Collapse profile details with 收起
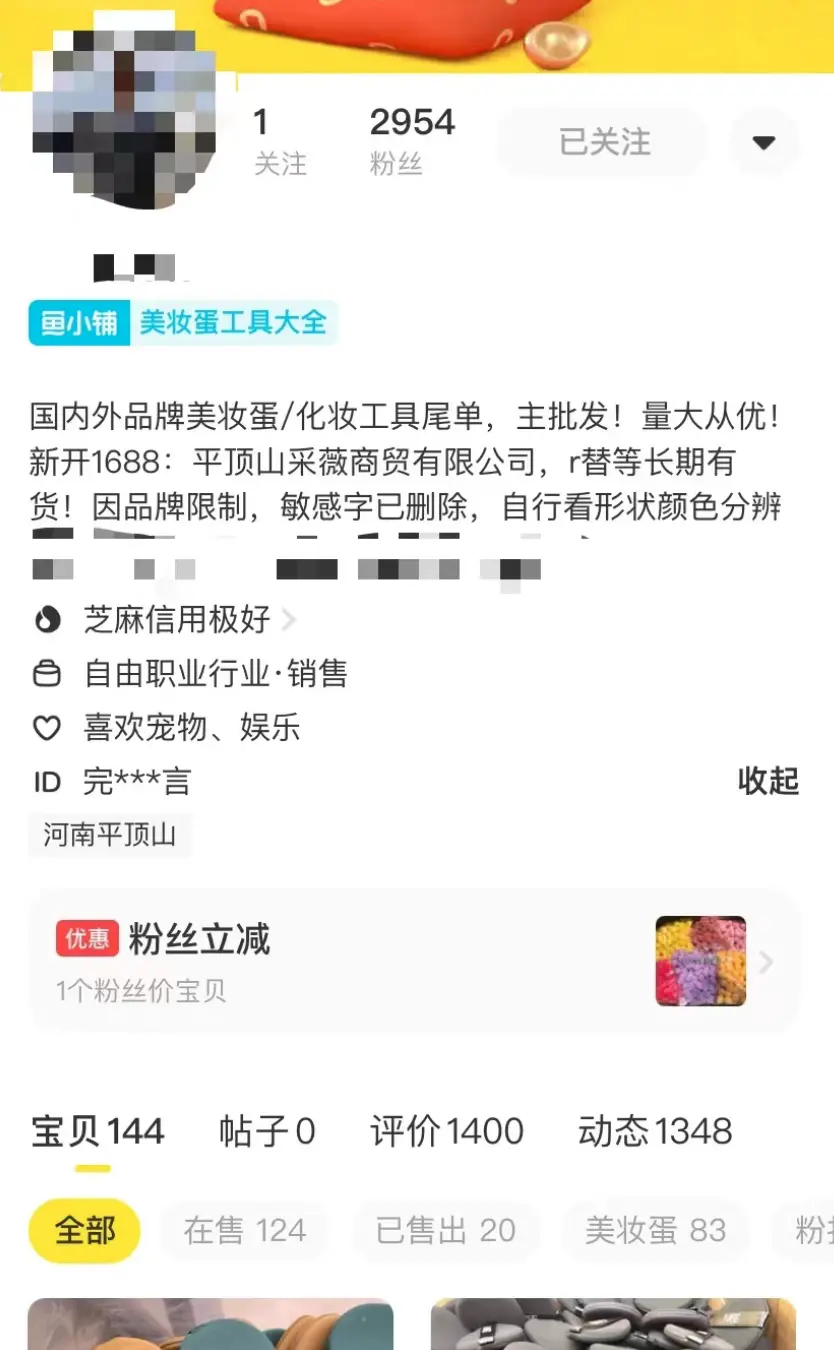Image resolution: width=834 pixels, height=1350 pixels. (768, 781)
